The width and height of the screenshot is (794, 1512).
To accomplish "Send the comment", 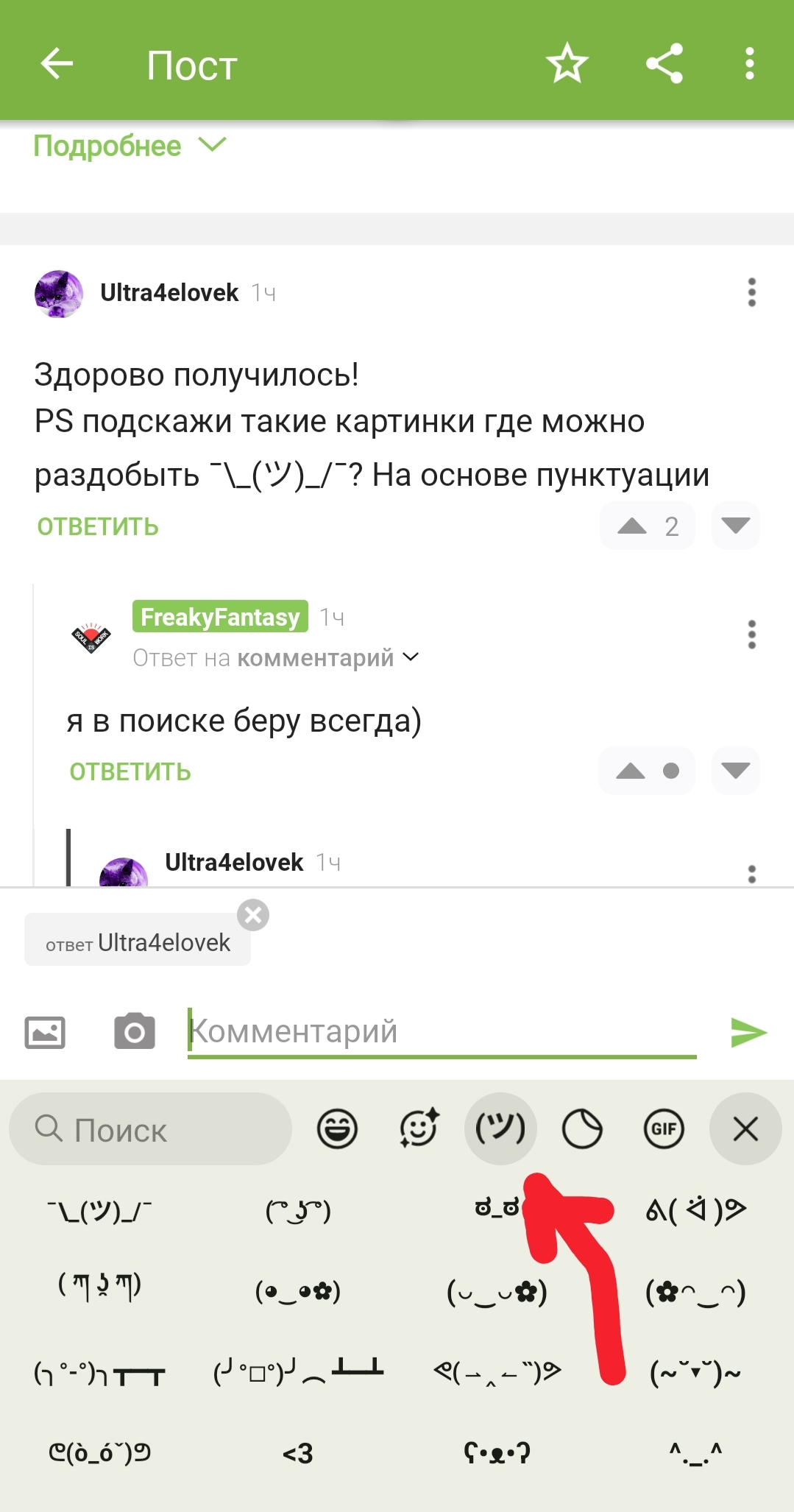I will (748, 1032).
